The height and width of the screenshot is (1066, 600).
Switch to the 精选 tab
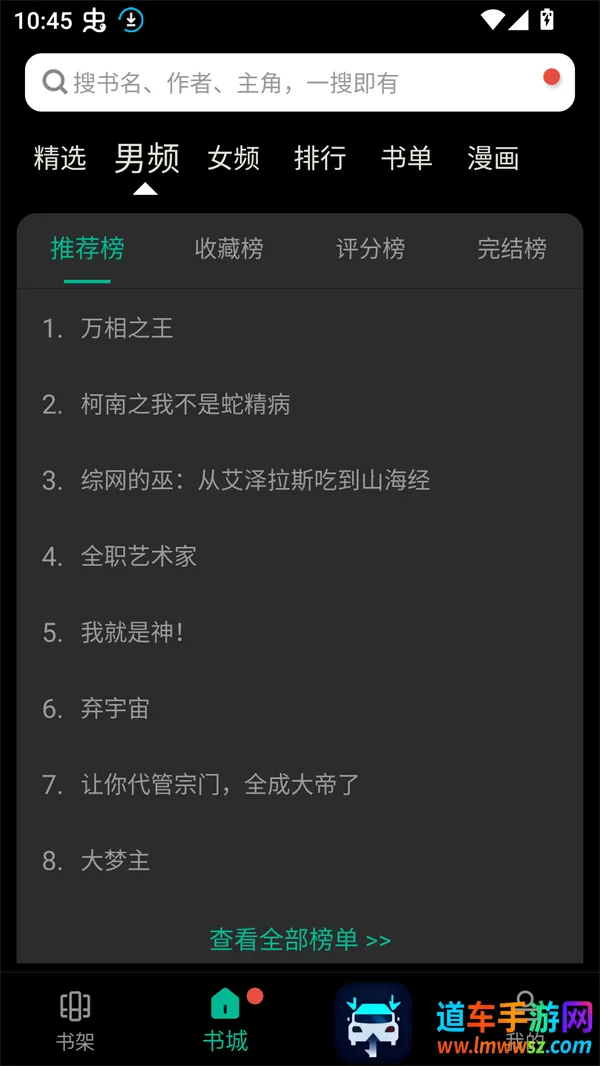tap(60, 158)
